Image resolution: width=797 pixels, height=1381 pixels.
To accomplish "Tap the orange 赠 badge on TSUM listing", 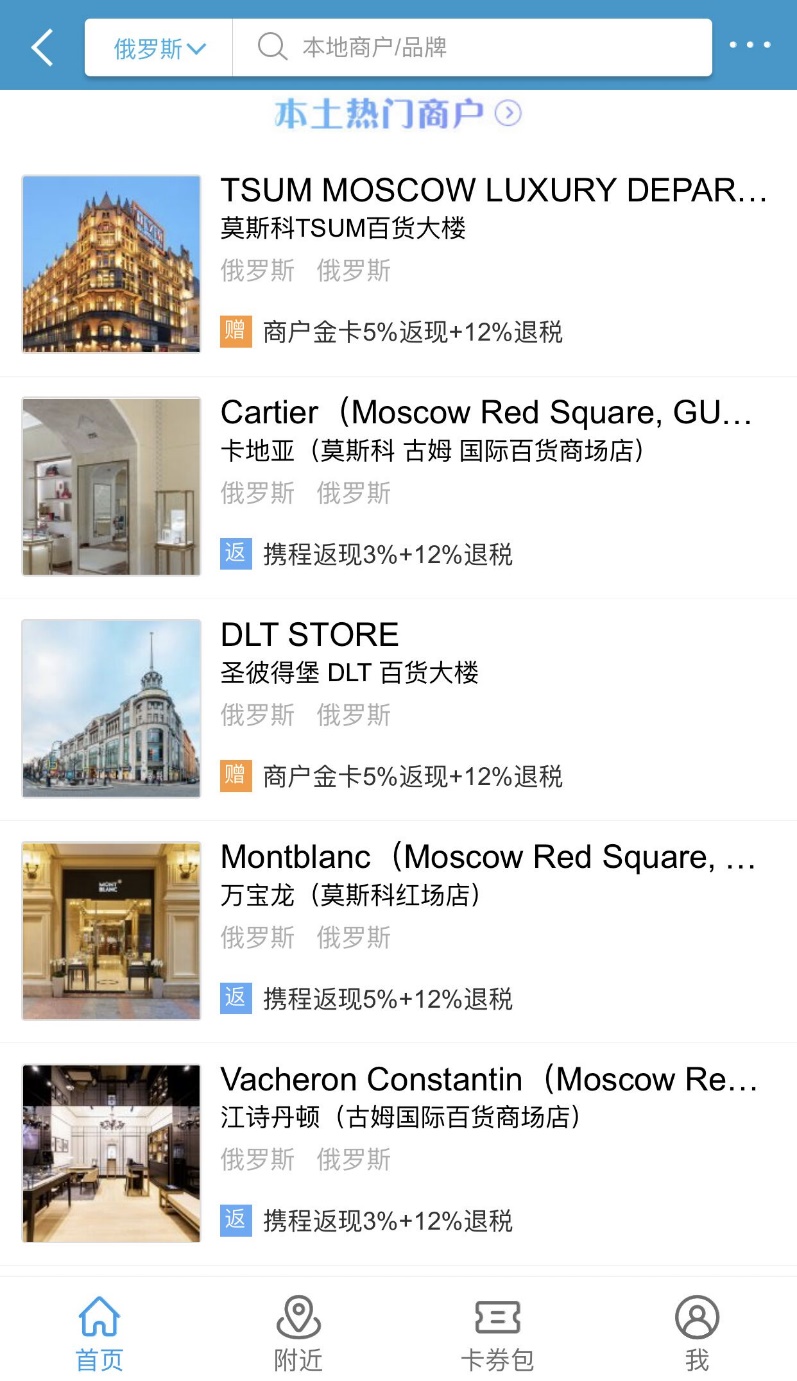I will point(236,331).
